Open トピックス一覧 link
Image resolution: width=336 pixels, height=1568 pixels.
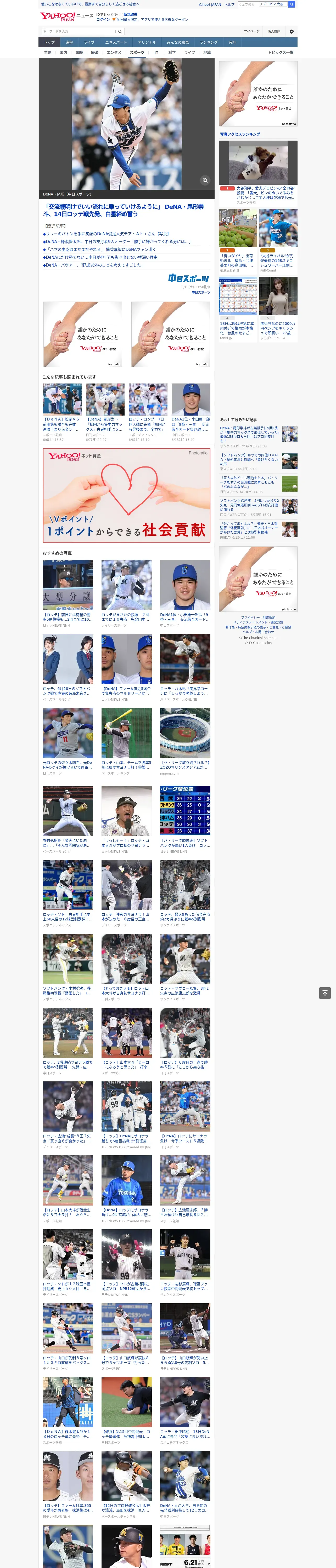(281, 52)
